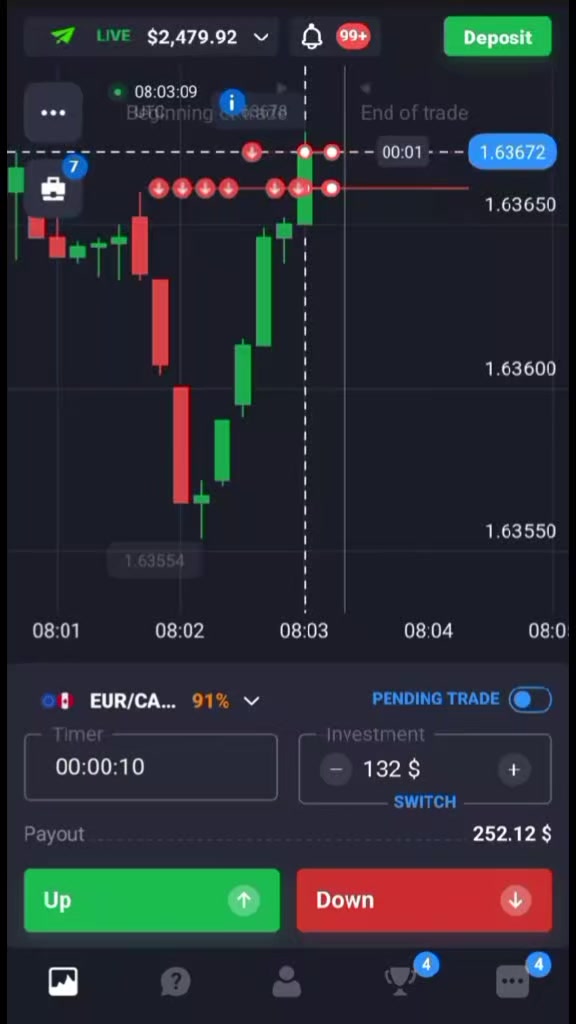Open the three-dot chart options menu

pos(53,113)
